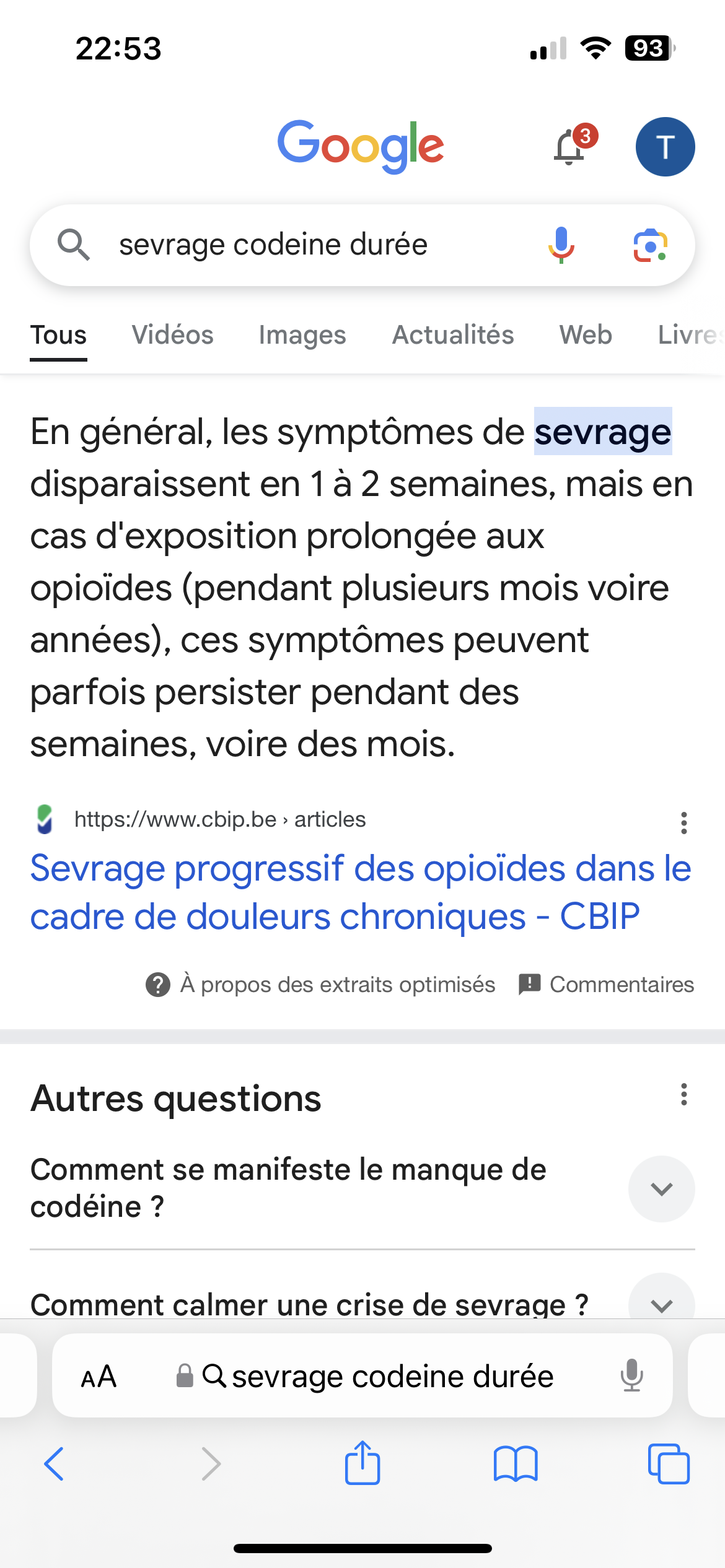Switch to the Actualités tab
The height and width of the screenshot is (1568, 725).
click(x=453, y=335)
